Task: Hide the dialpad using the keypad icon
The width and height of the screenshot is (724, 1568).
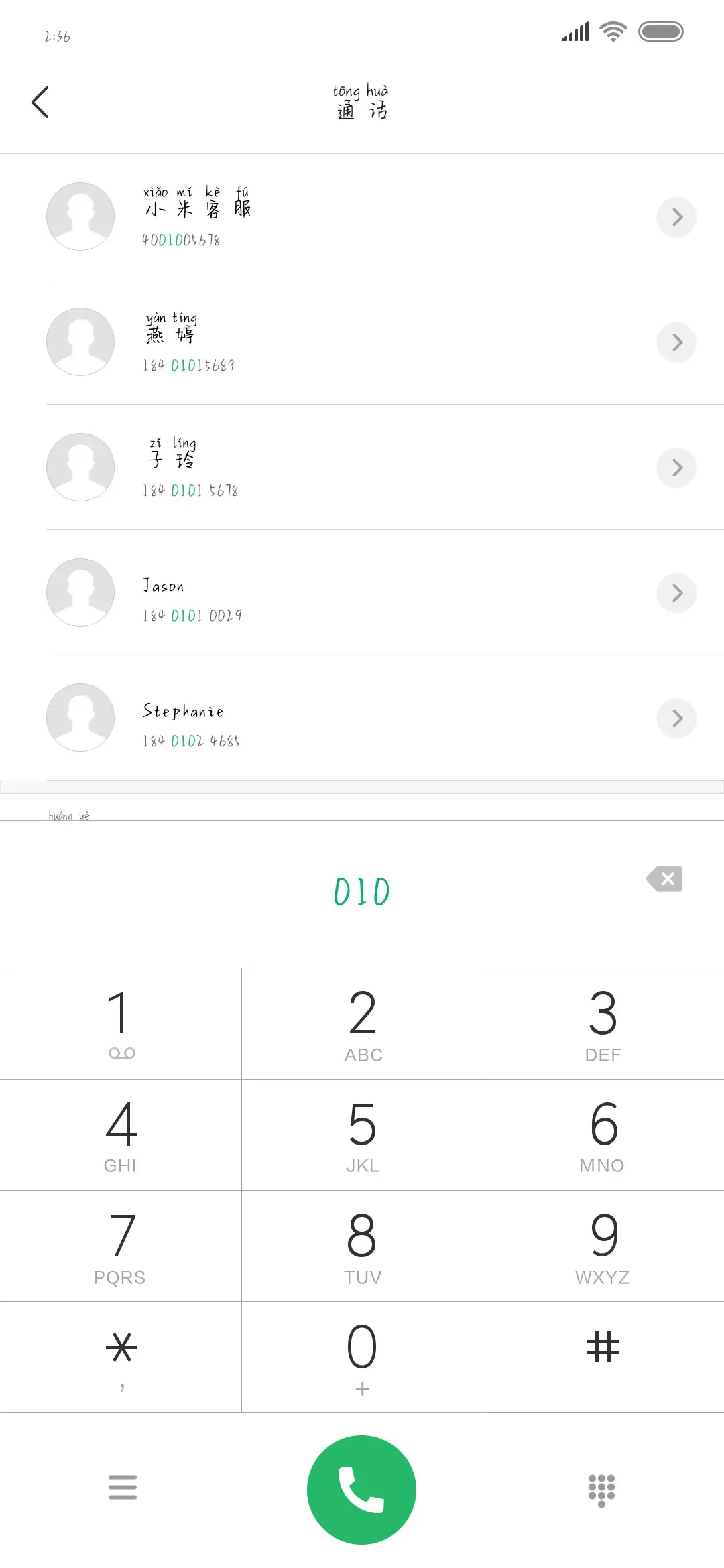Action: pyautogui.click(x=601, y=1489)
